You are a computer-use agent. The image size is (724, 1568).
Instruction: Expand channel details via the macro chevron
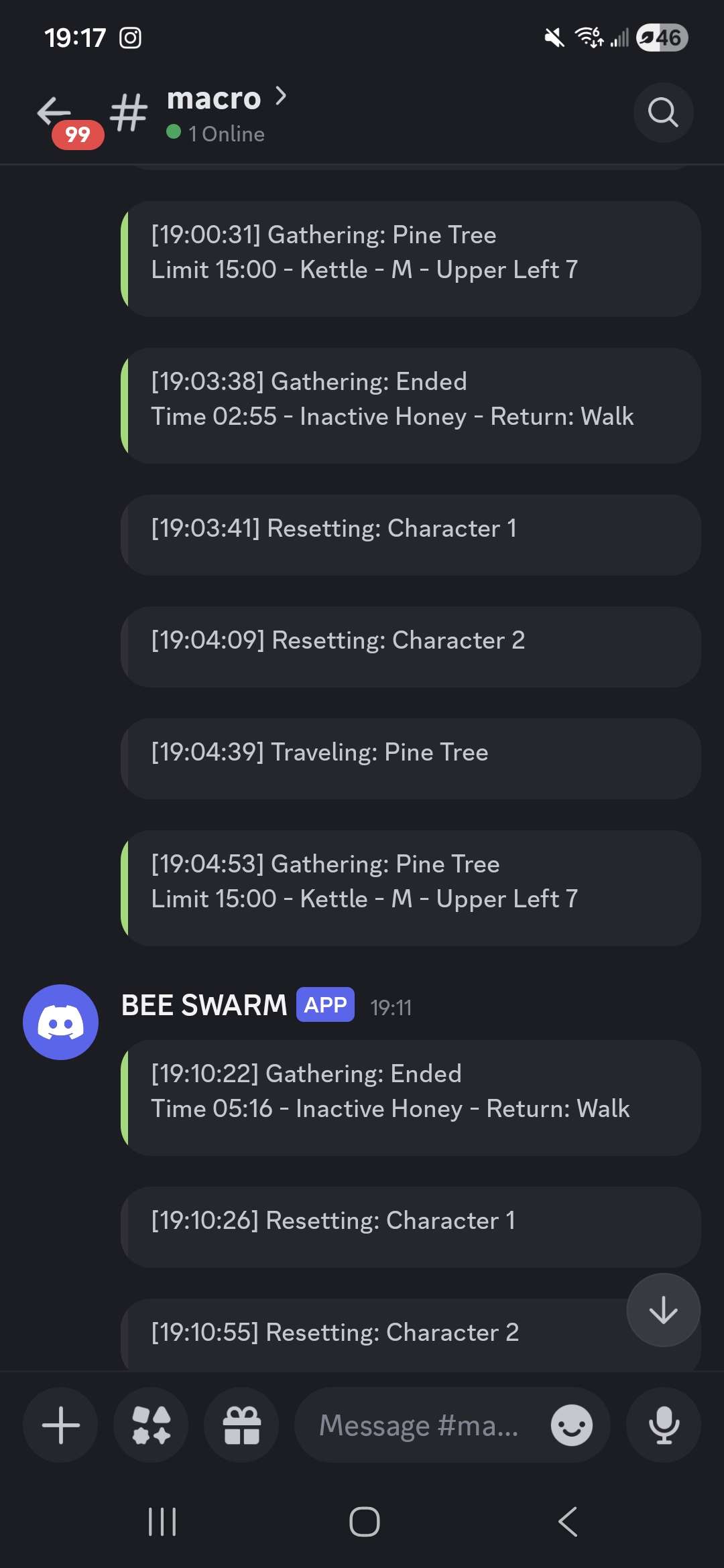[282, 97]
